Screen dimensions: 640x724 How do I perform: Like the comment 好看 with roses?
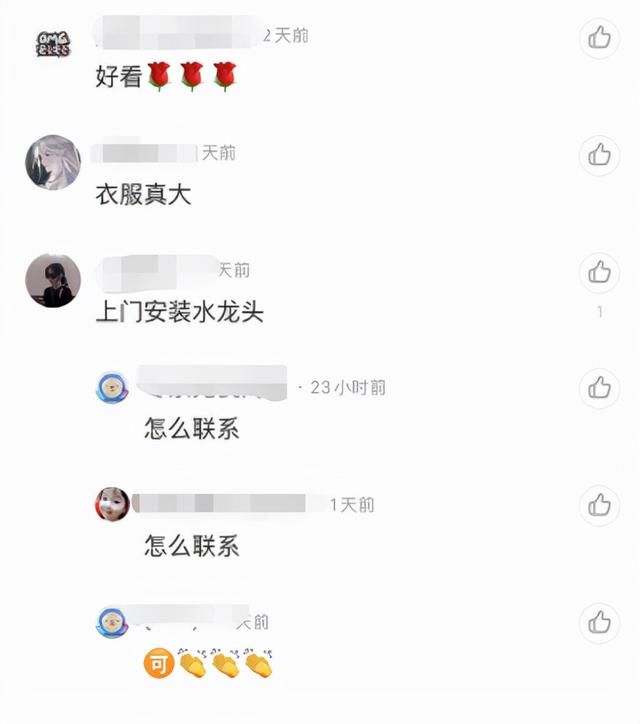tap(599, 39)
